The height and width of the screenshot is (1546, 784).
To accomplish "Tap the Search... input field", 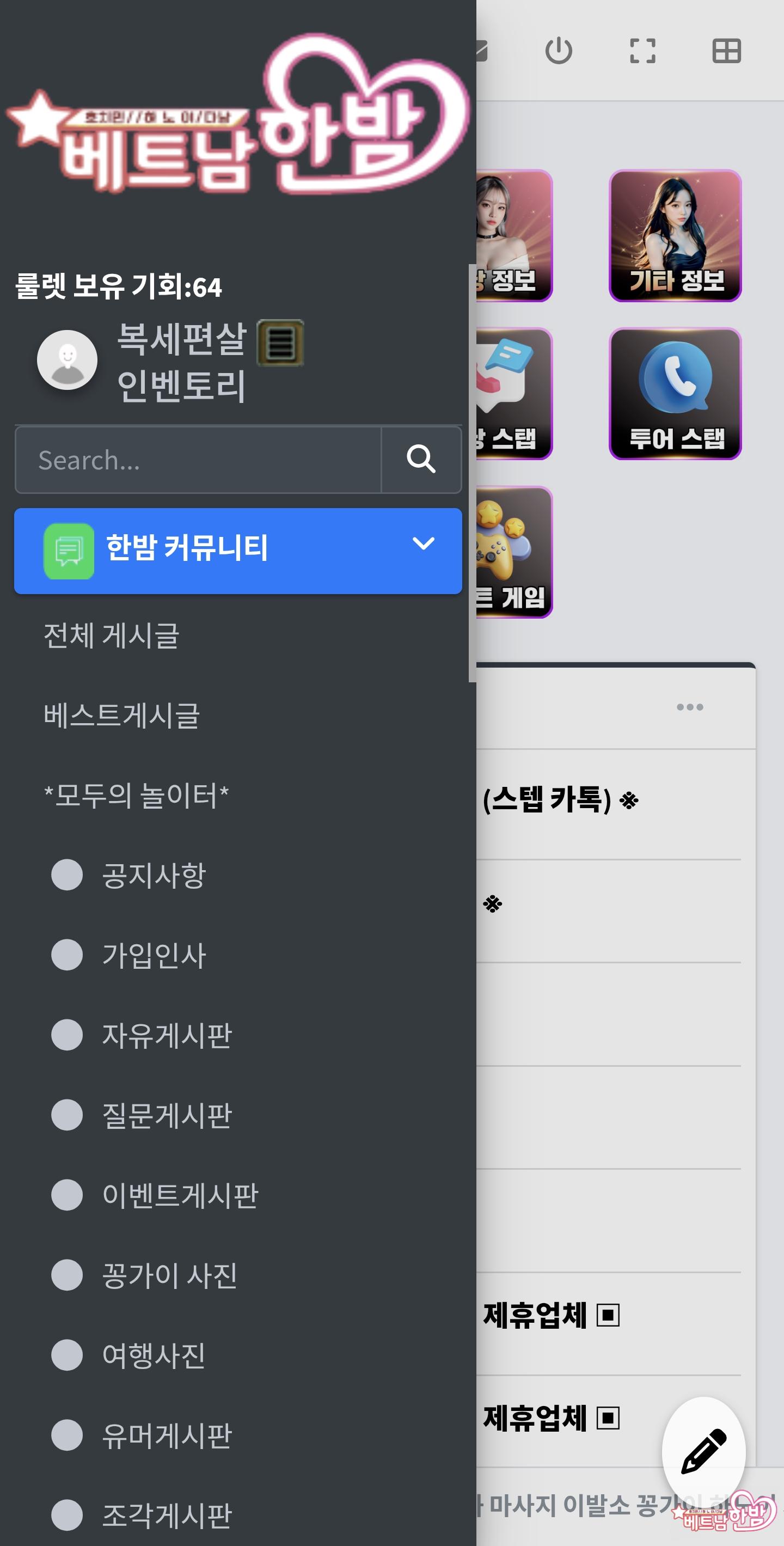I will pyautogui.click(x=198, y=460).
